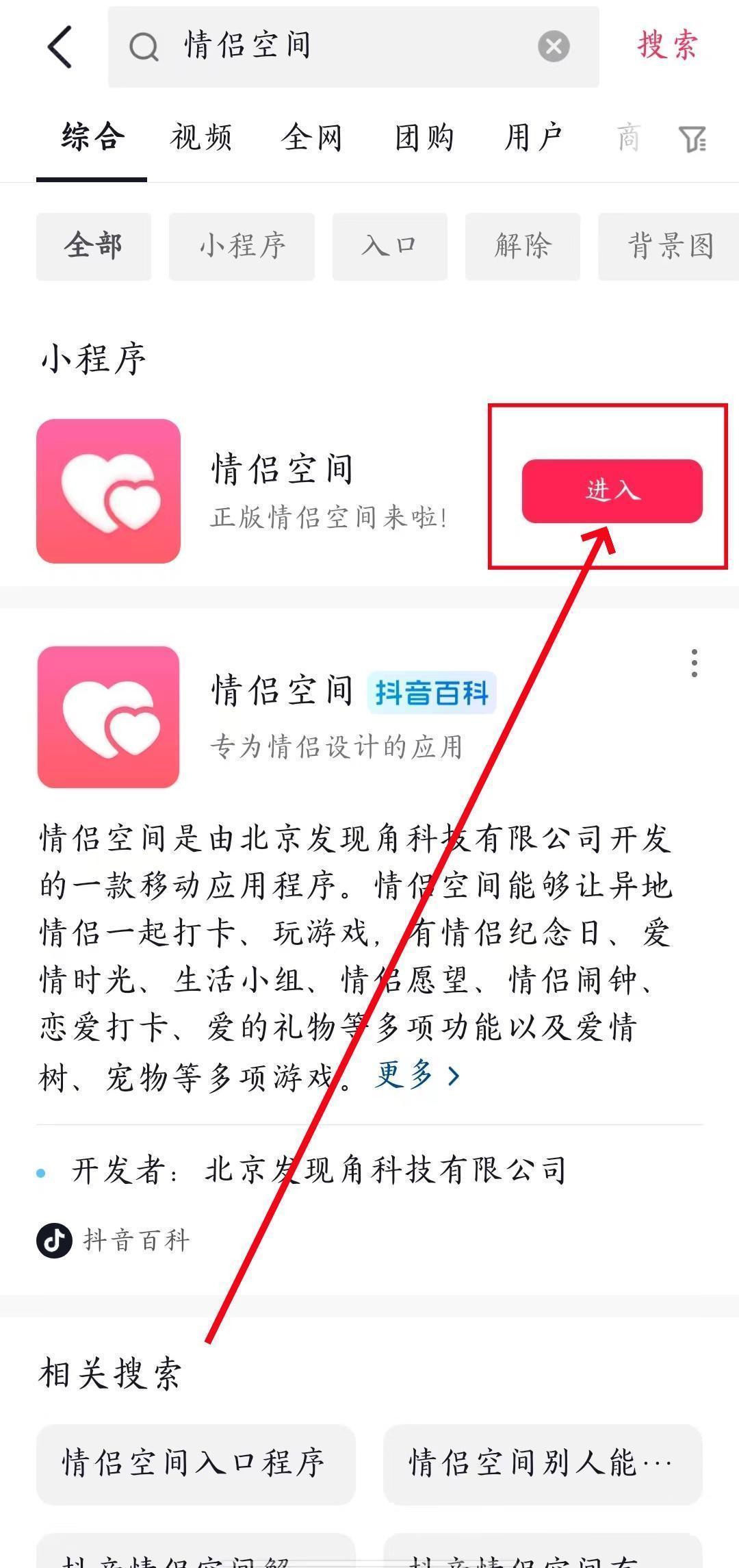Viewport: 739px width, 1568px height.
Task: Clear the search text with the X icon
Action: (553, 47)
